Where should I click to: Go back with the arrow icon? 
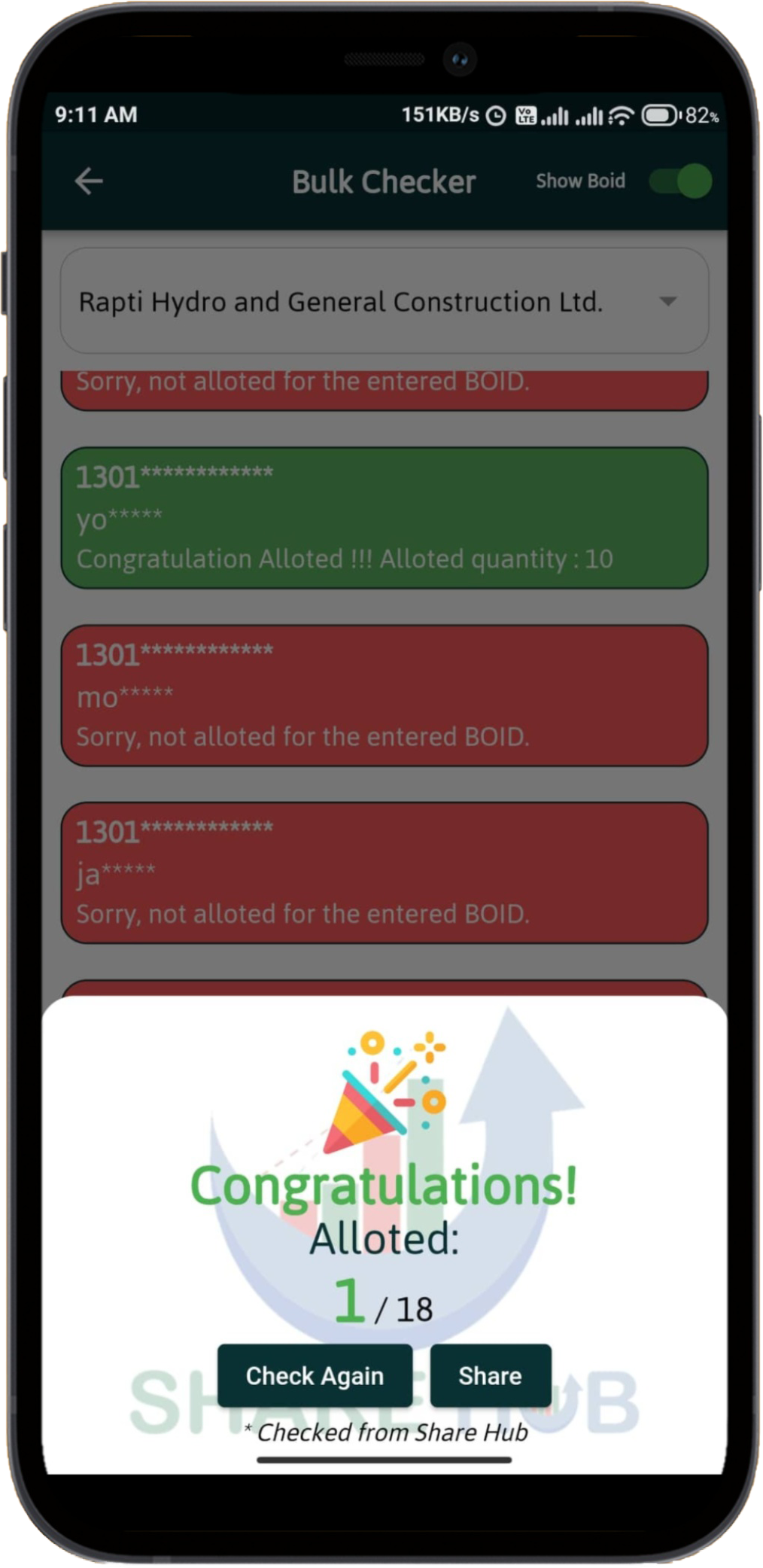pyautogui.click(x=89, y=181)
